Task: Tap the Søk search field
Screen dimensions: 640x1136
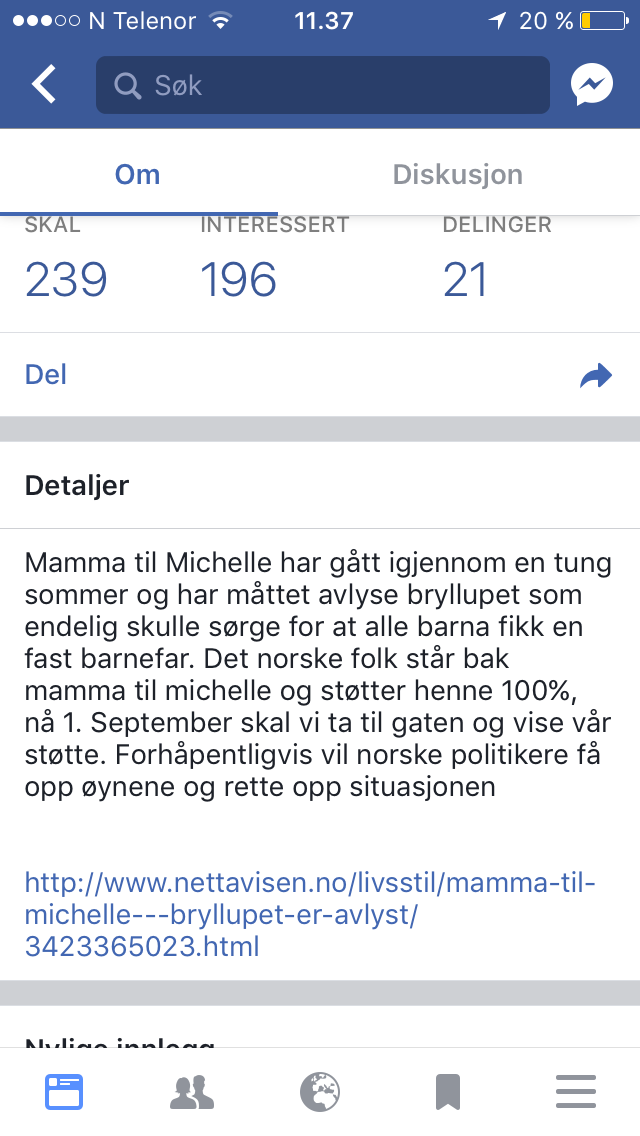Action: coord(323,85)
